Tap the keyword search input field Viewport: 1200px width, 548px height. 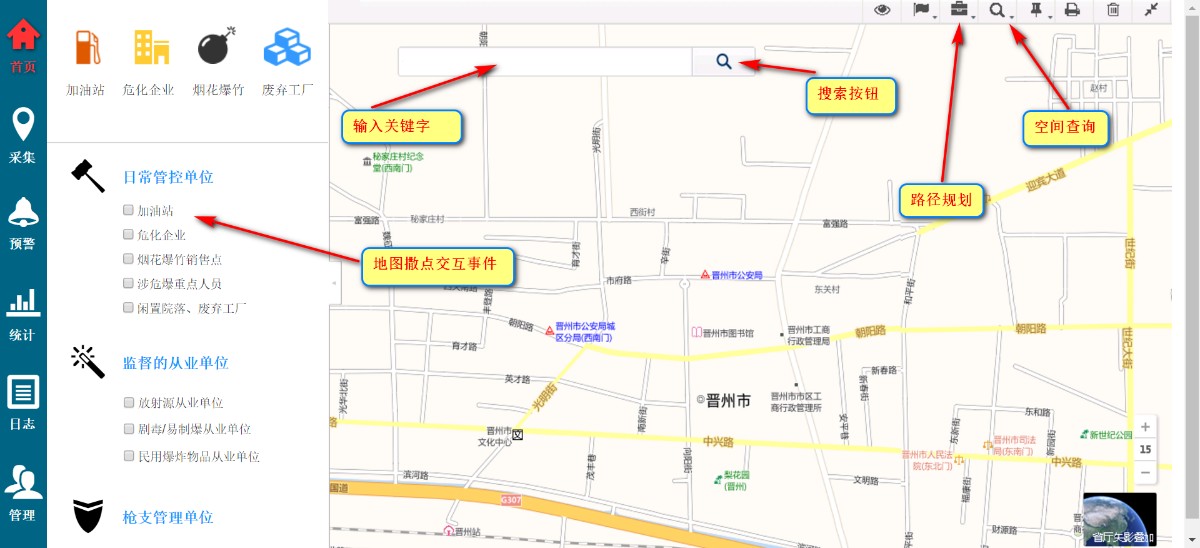pyautogui.click(x=544, y=62)
